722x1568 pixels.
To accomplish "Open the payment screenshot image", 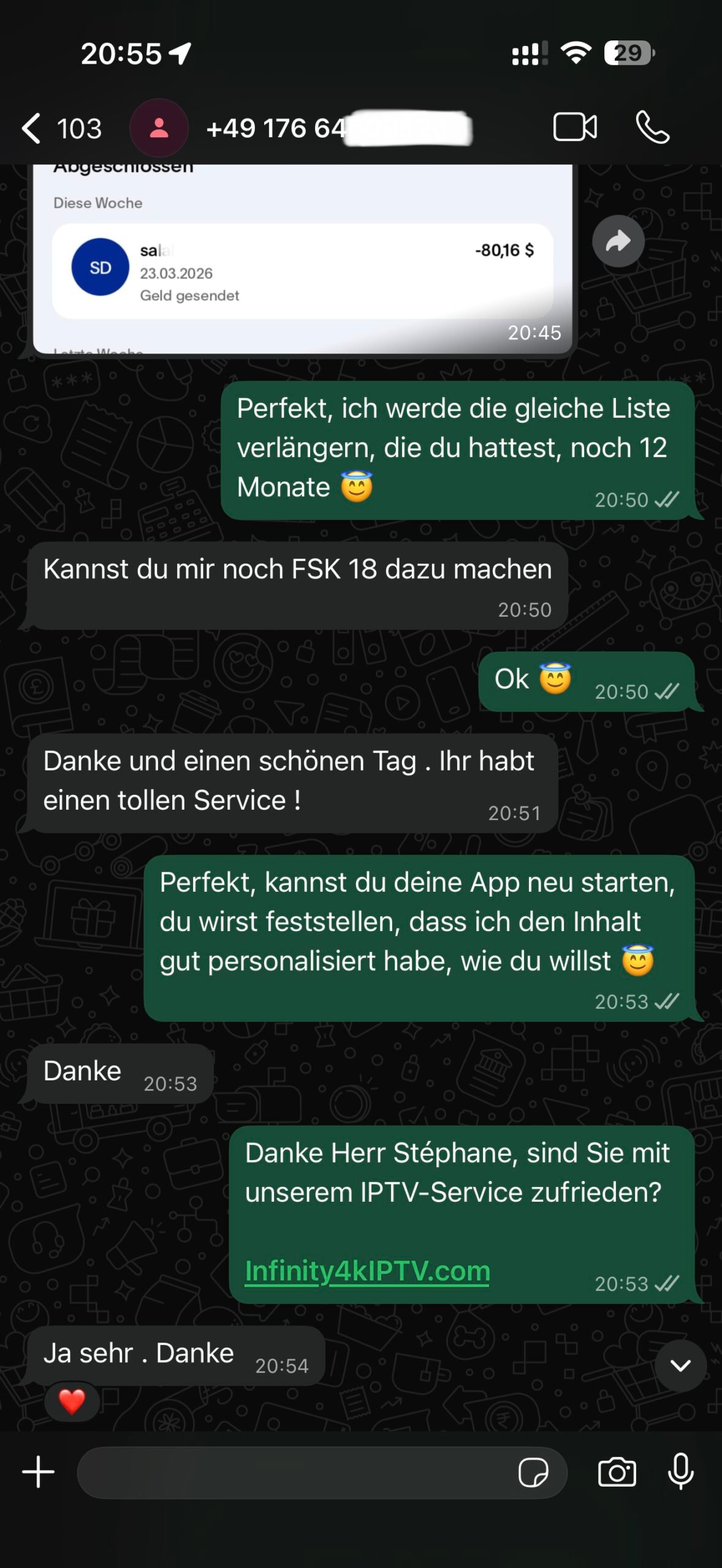I will pyautogui.click(x=302, y=269).
